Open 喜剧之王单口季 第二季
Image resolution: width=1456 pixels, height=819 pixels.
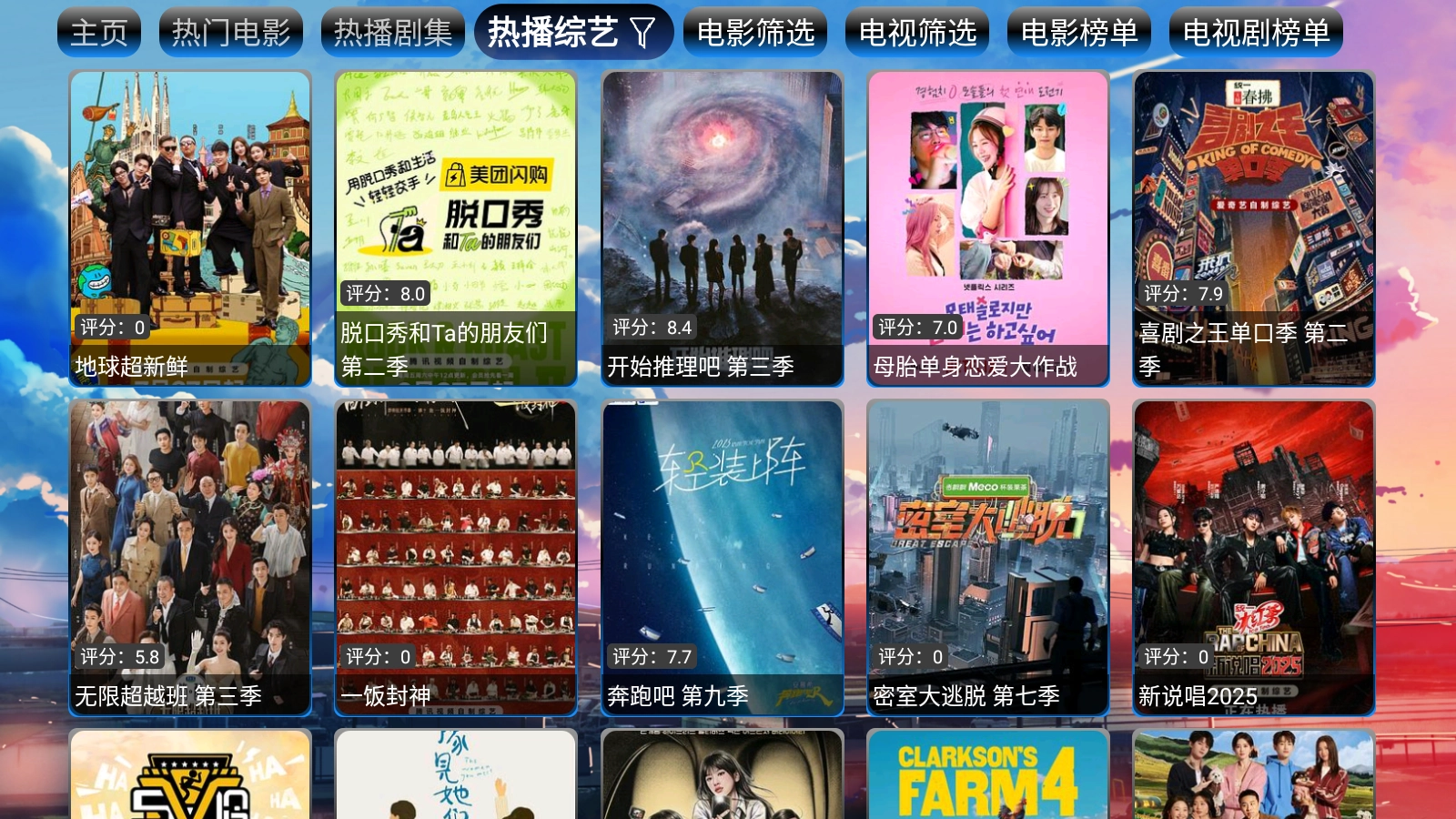click(1254, 227)
